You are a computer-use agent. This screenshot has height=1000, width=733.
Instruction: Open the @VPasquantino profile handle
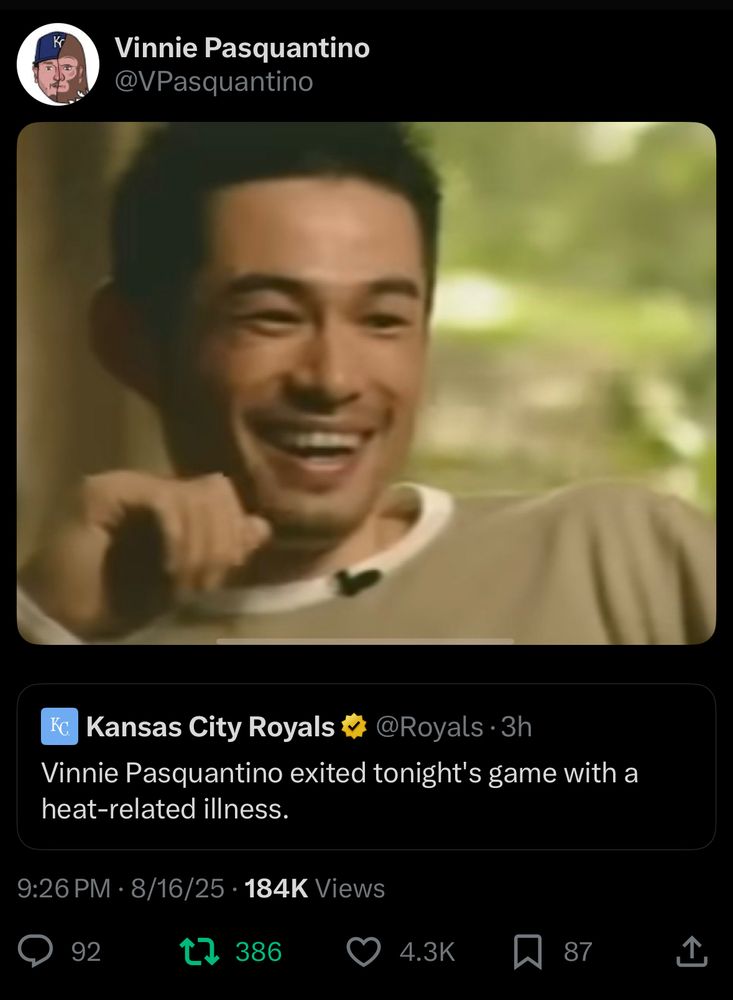(214, 82)
